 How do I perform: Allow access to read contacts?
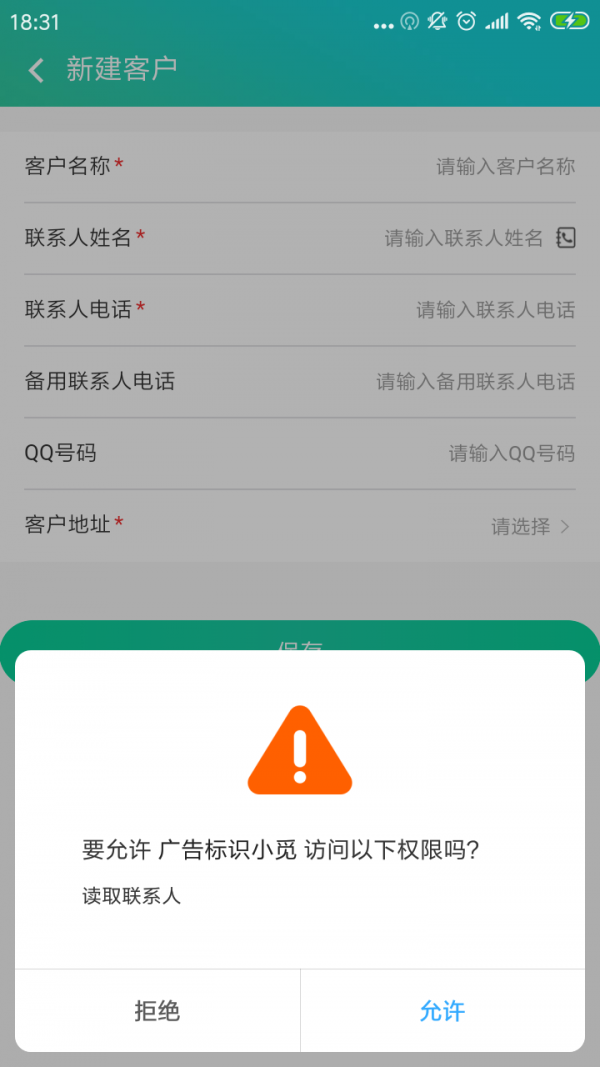pyautogui.click(x=442, y=1011)
